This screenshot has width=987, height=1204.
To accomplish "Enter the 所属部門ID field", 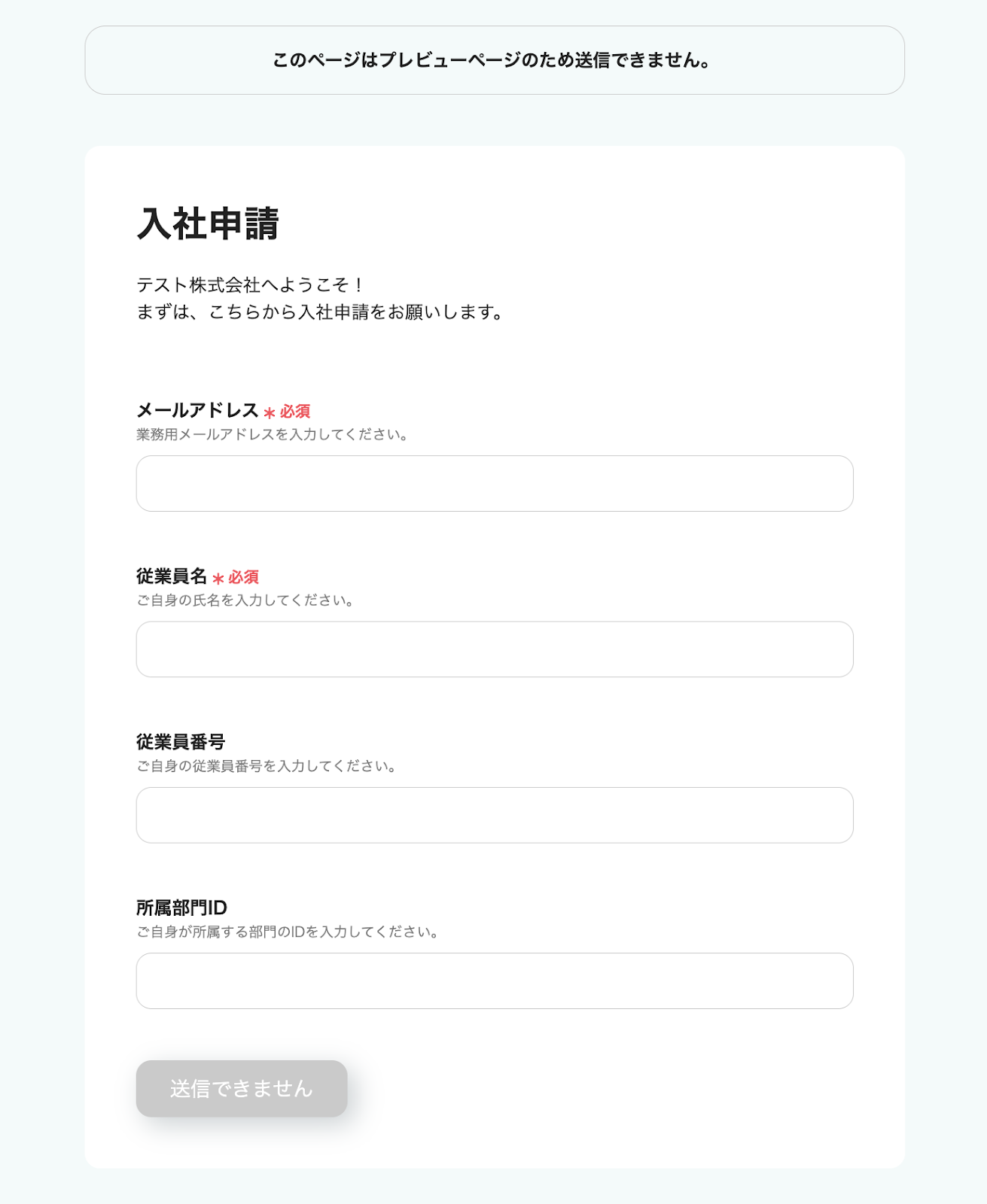I will click(x=494, y=981).
